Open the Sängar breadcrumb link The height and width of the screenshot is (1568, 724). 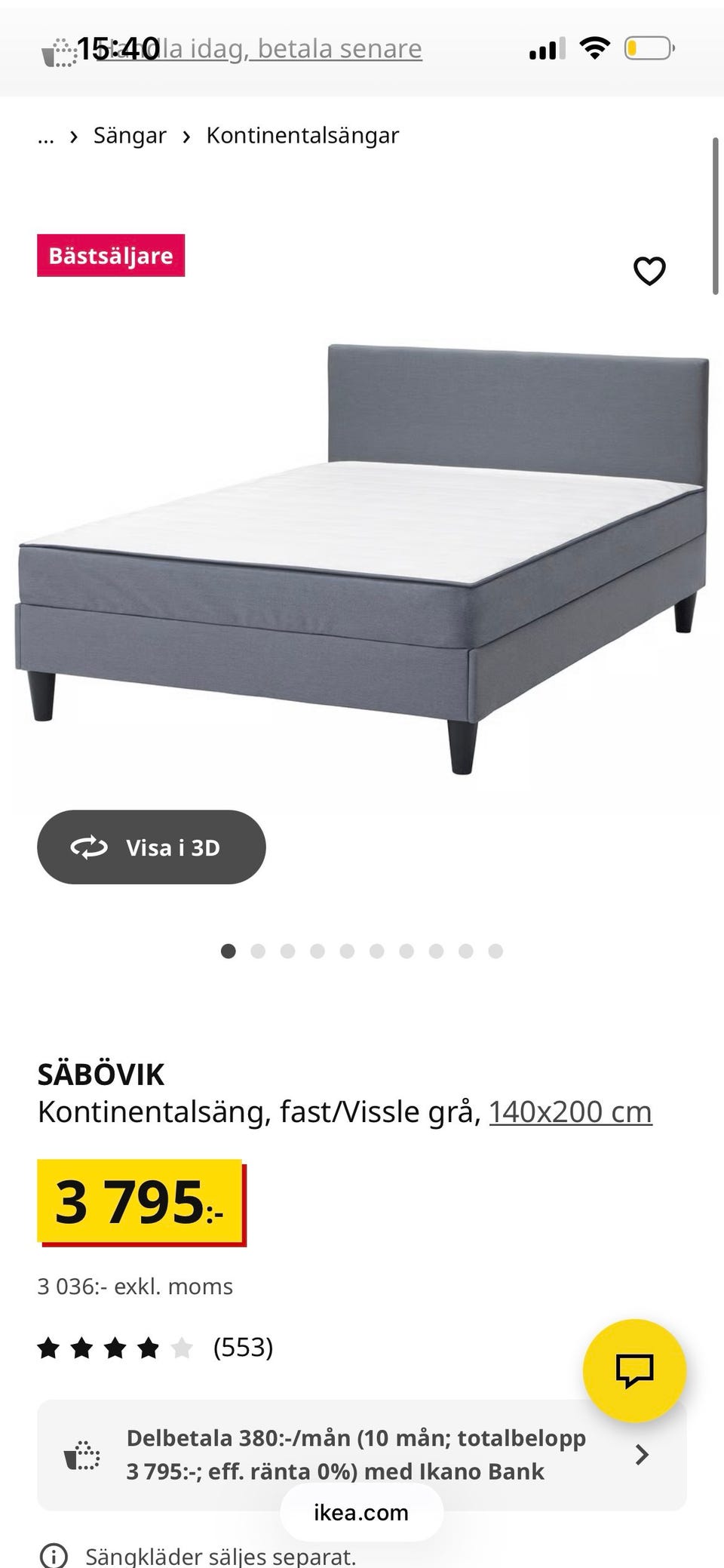coord(129,136)
